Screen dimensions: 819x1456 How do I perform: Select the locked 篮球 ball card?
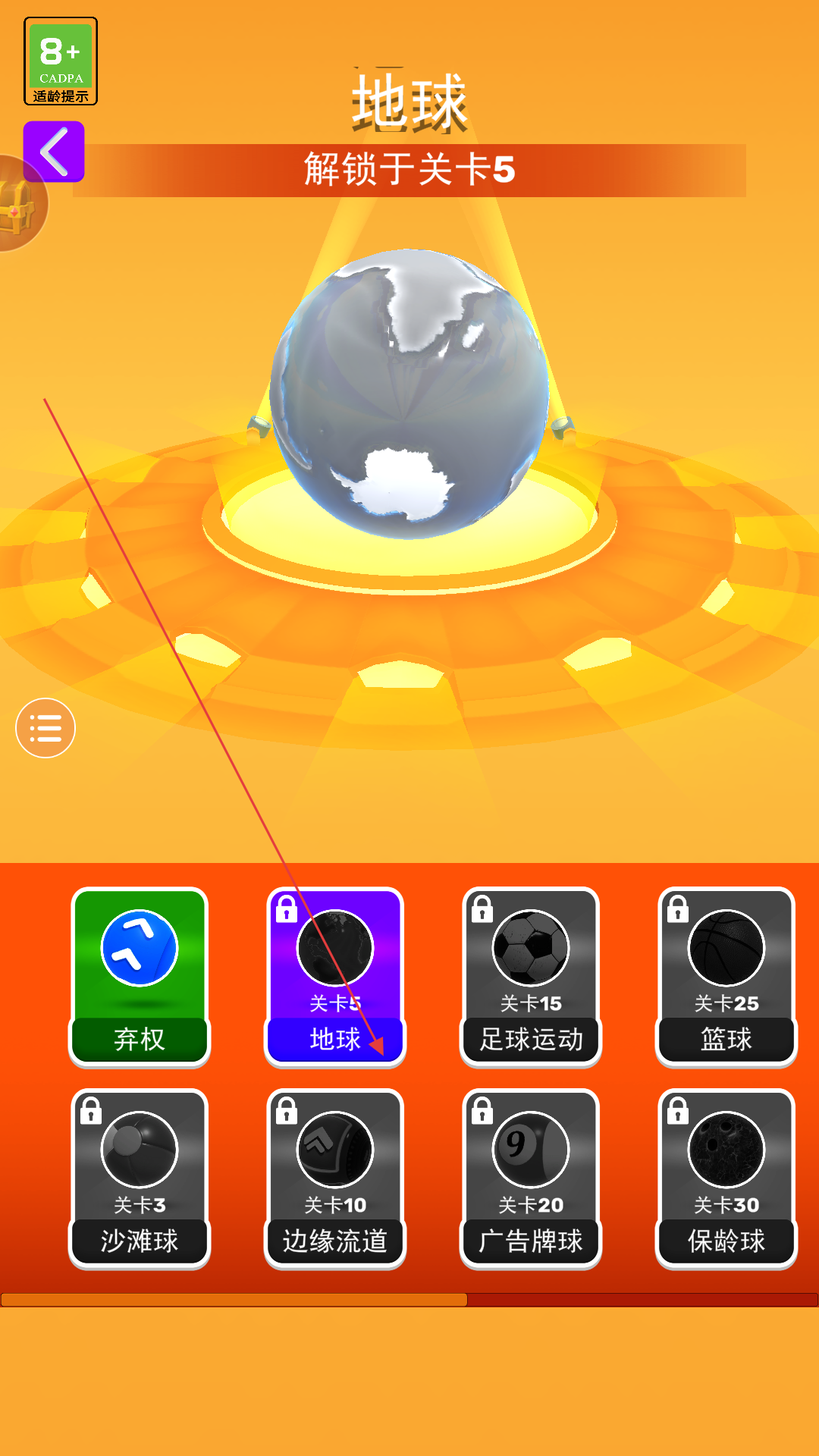[726, 977]
